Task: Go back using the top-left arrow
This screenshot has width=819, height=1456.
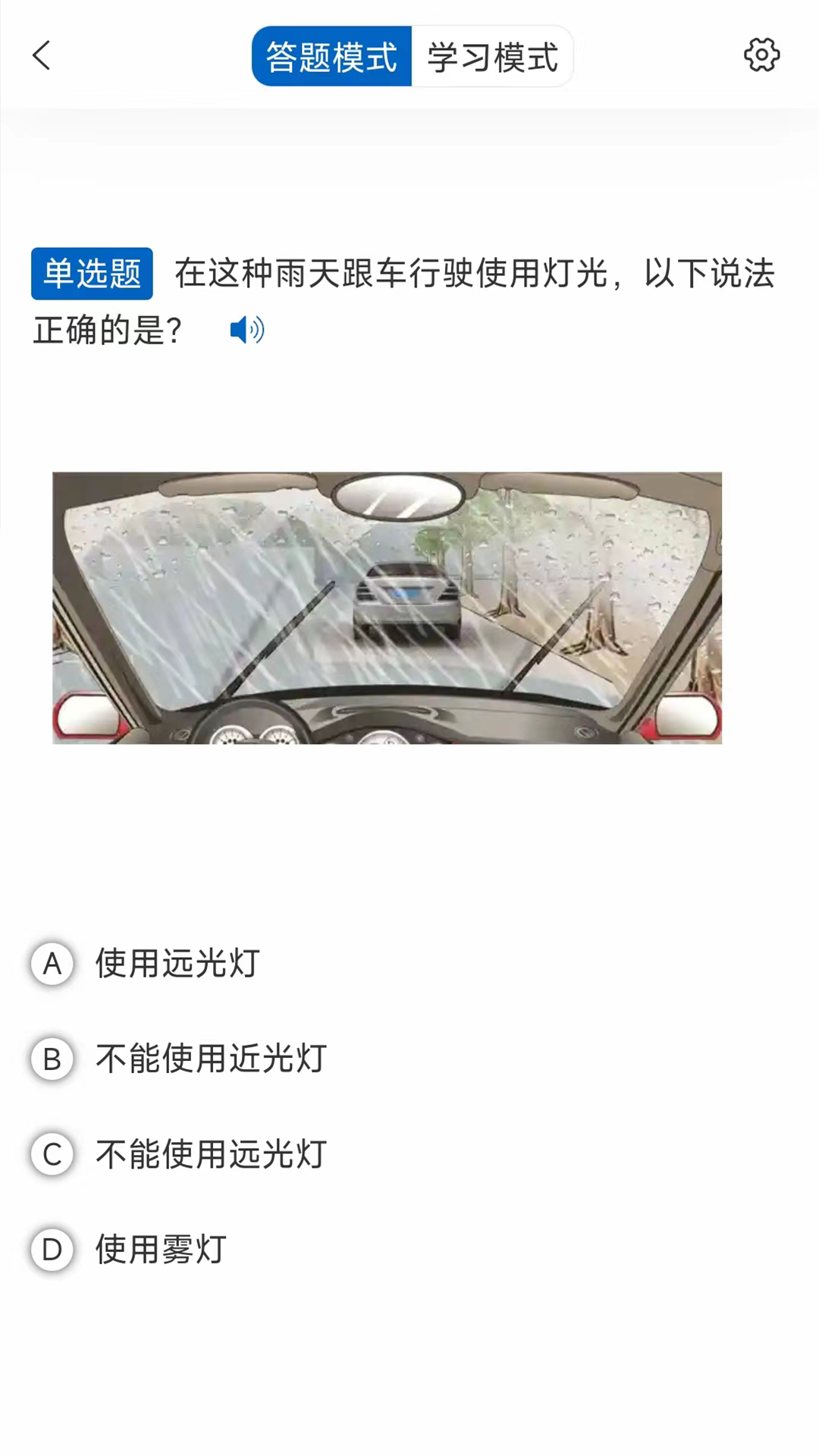Action: [42, 56]
